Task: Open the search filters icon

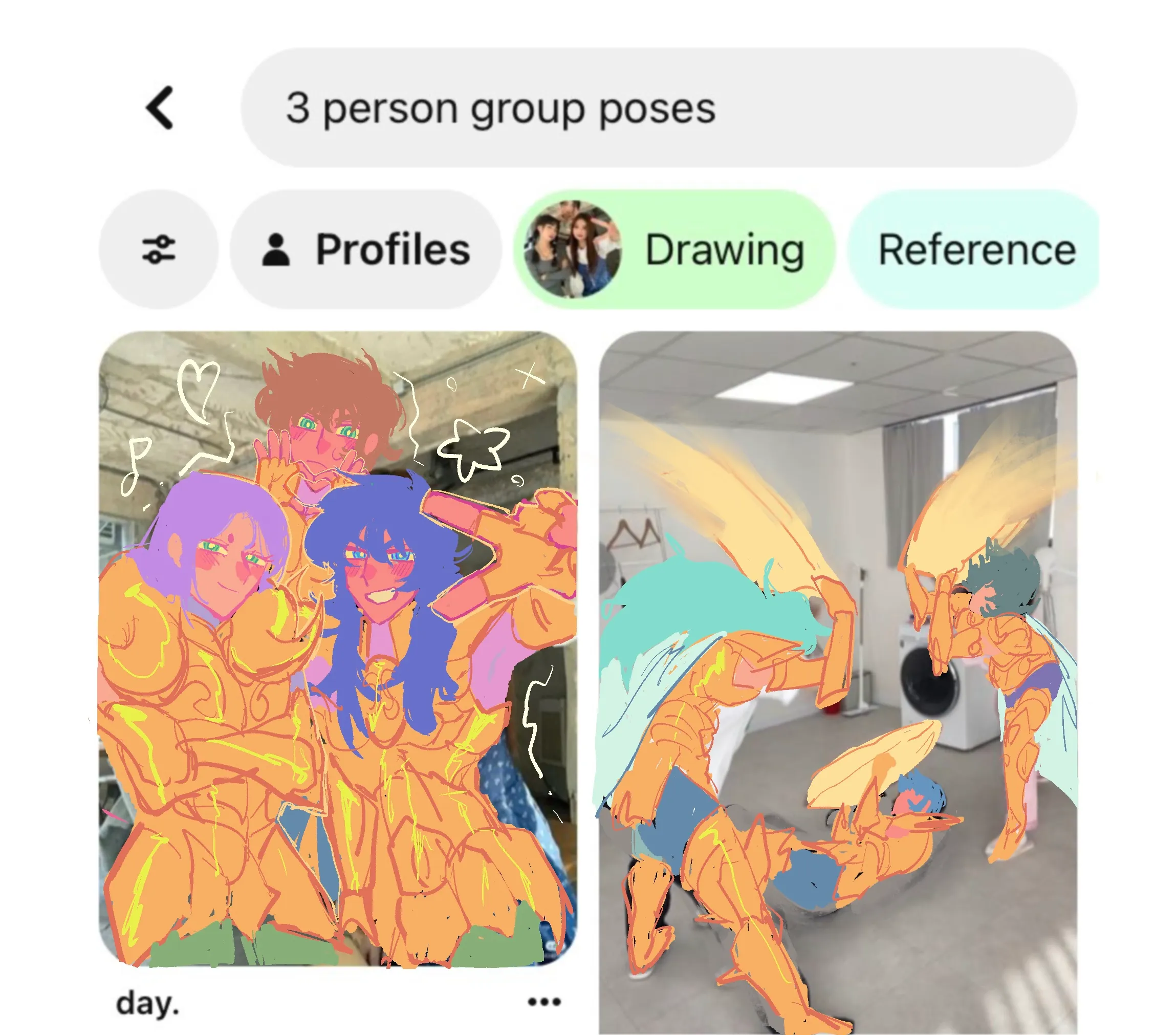Action: point(159,250)
